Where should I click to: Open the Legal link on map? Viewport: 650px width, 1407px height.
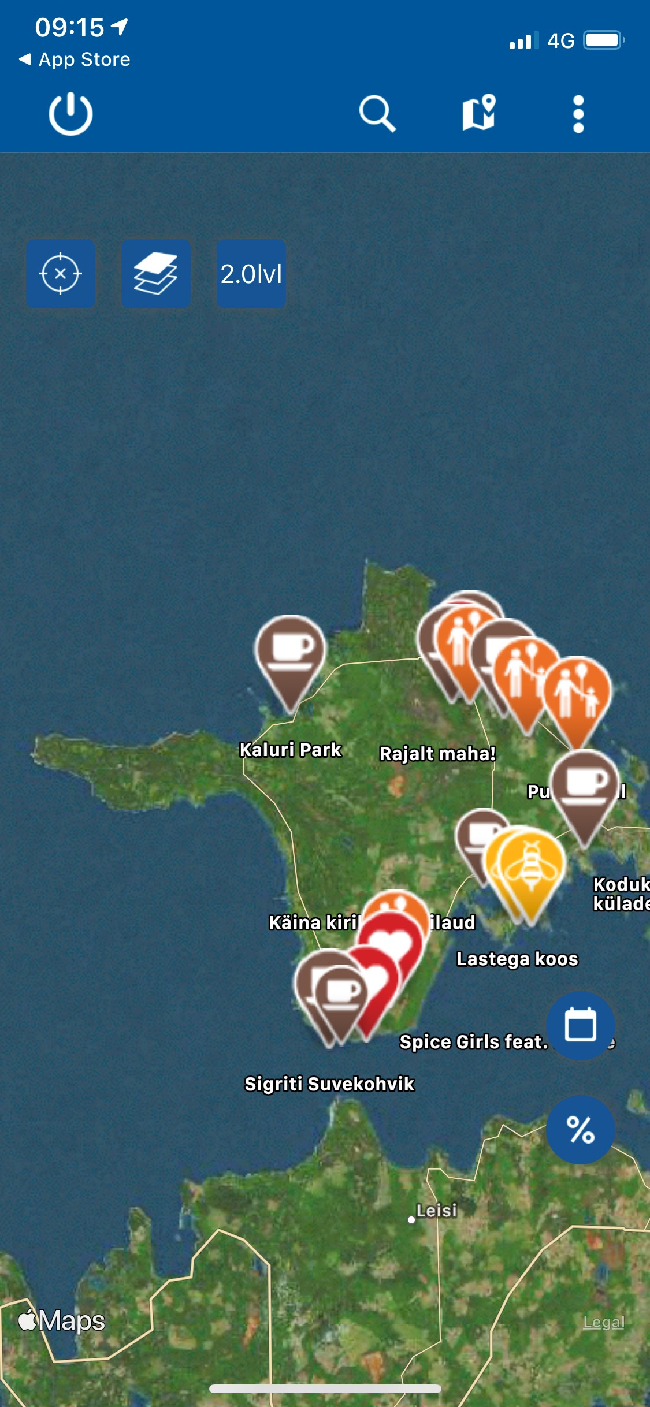pyautogui.click(x=603, y=1322)
